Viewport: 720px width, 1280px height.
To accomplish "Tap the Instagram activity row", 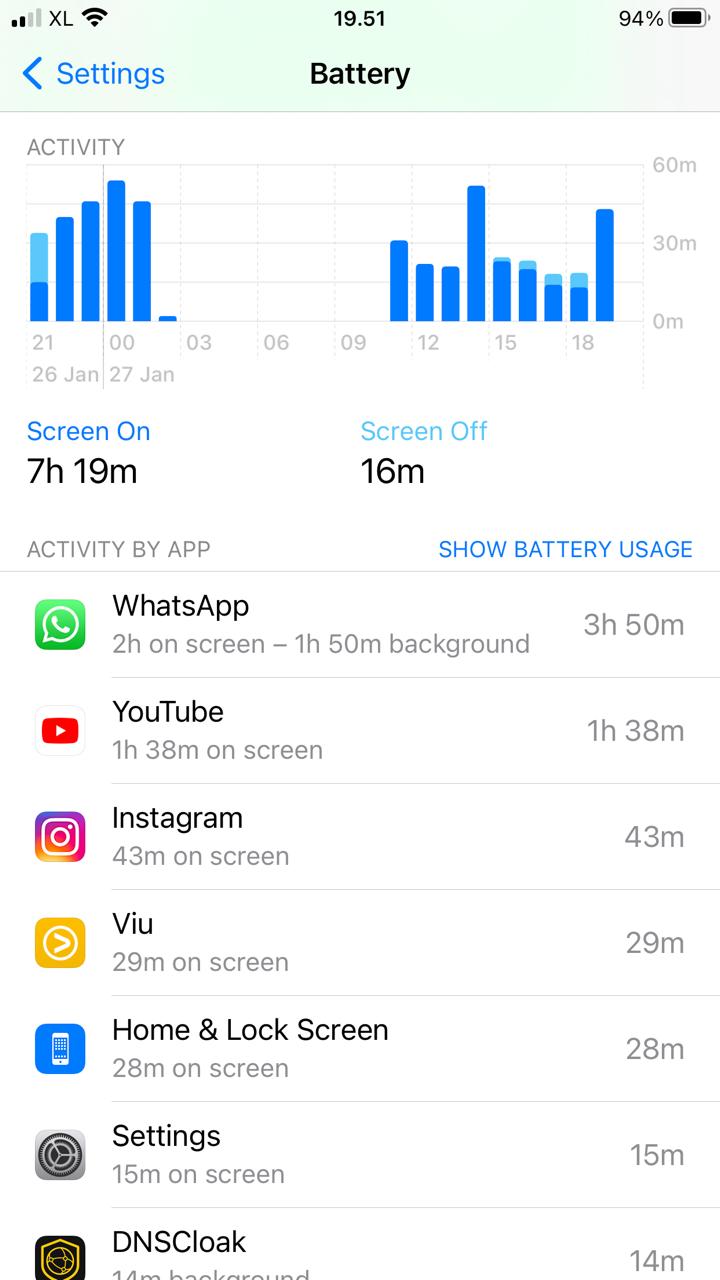I will click(x=360, y=837).
